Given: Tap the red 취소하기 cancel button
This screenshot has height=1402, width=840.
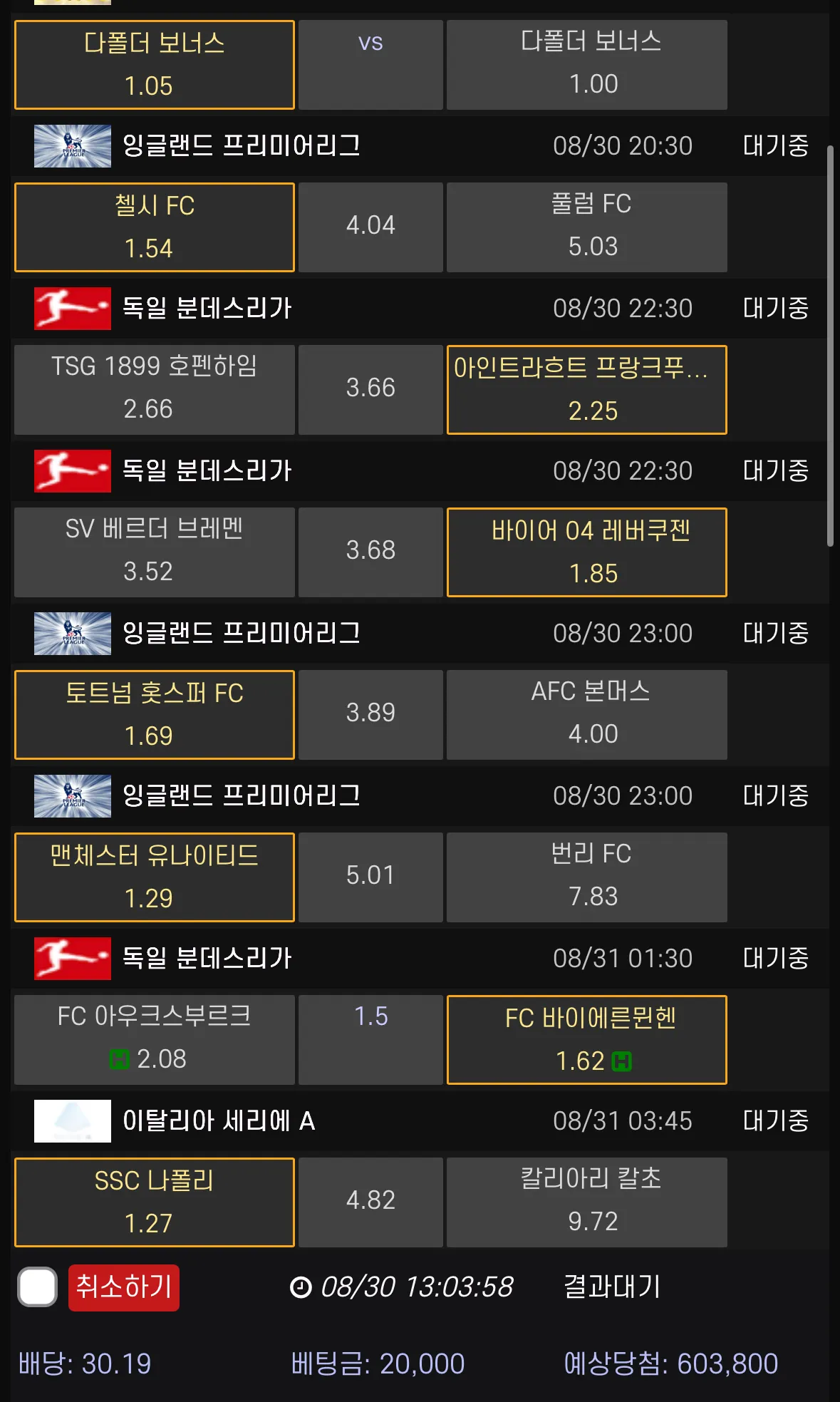Looking at the screenshot, I should 124,1287.
